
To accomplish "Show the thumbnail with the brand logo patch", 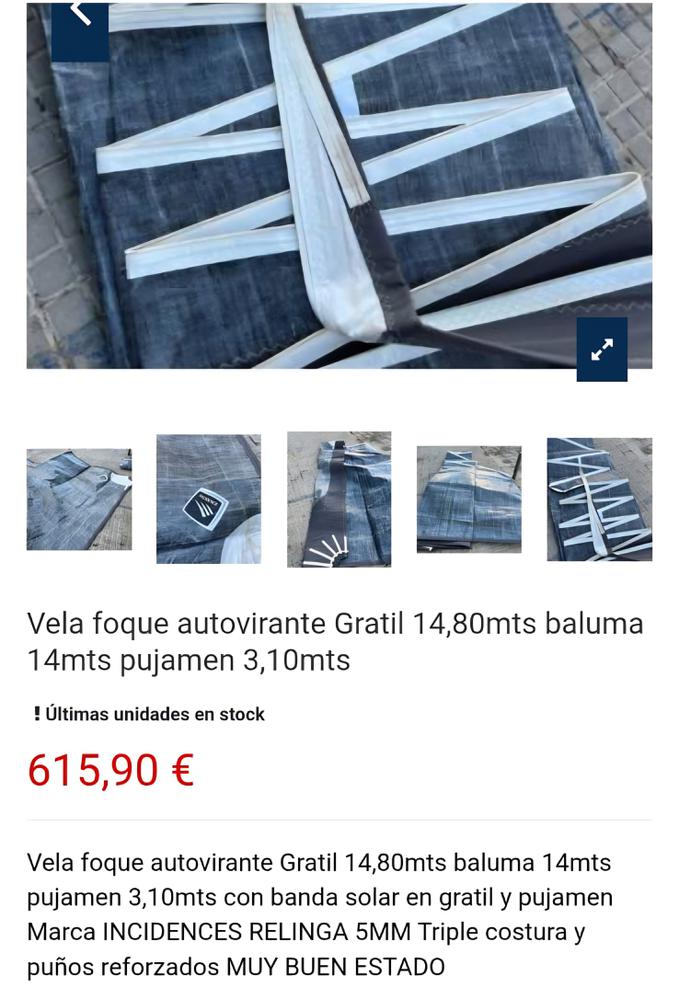I will (209, 499).
